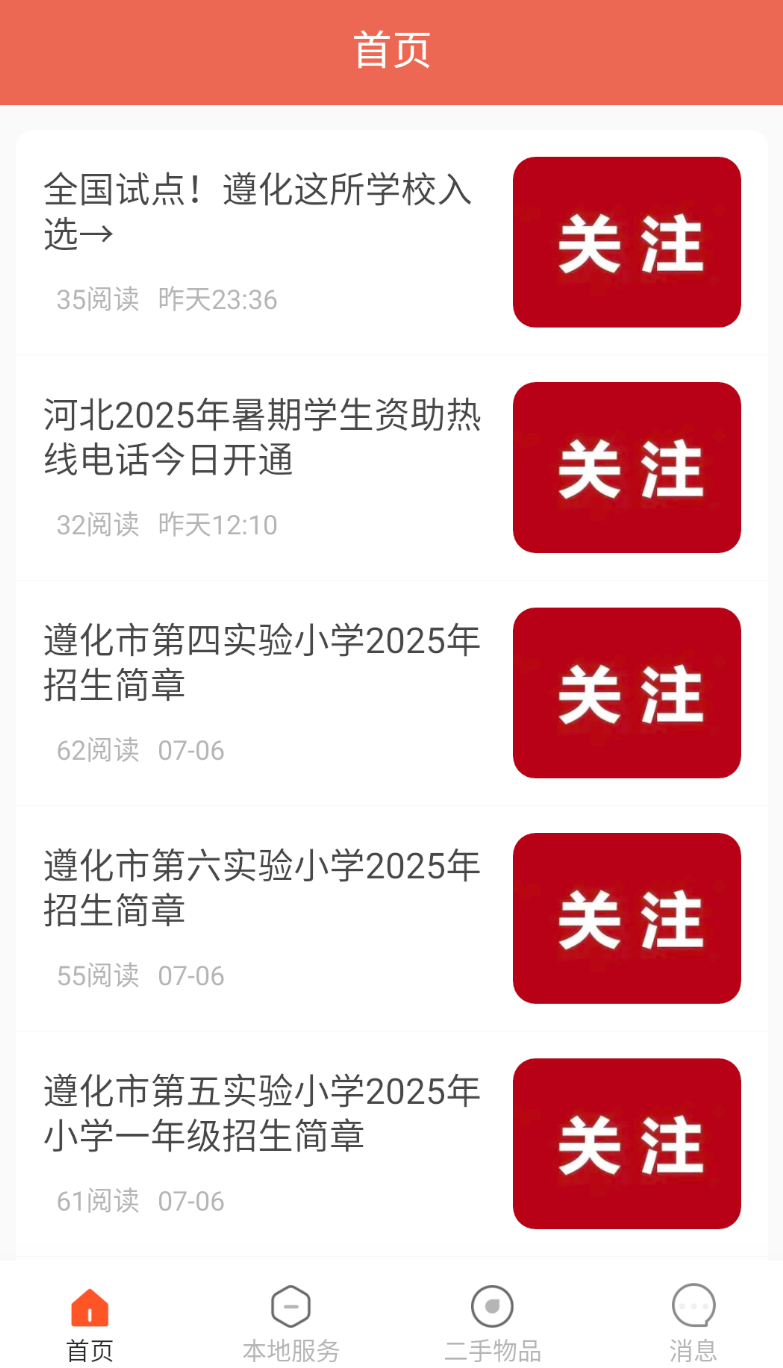The height and width of the screenshot is (1368, 783).
Task: Tap 关注 icon beside 河北2025暑期资助 article
Action: coord(626,466)
